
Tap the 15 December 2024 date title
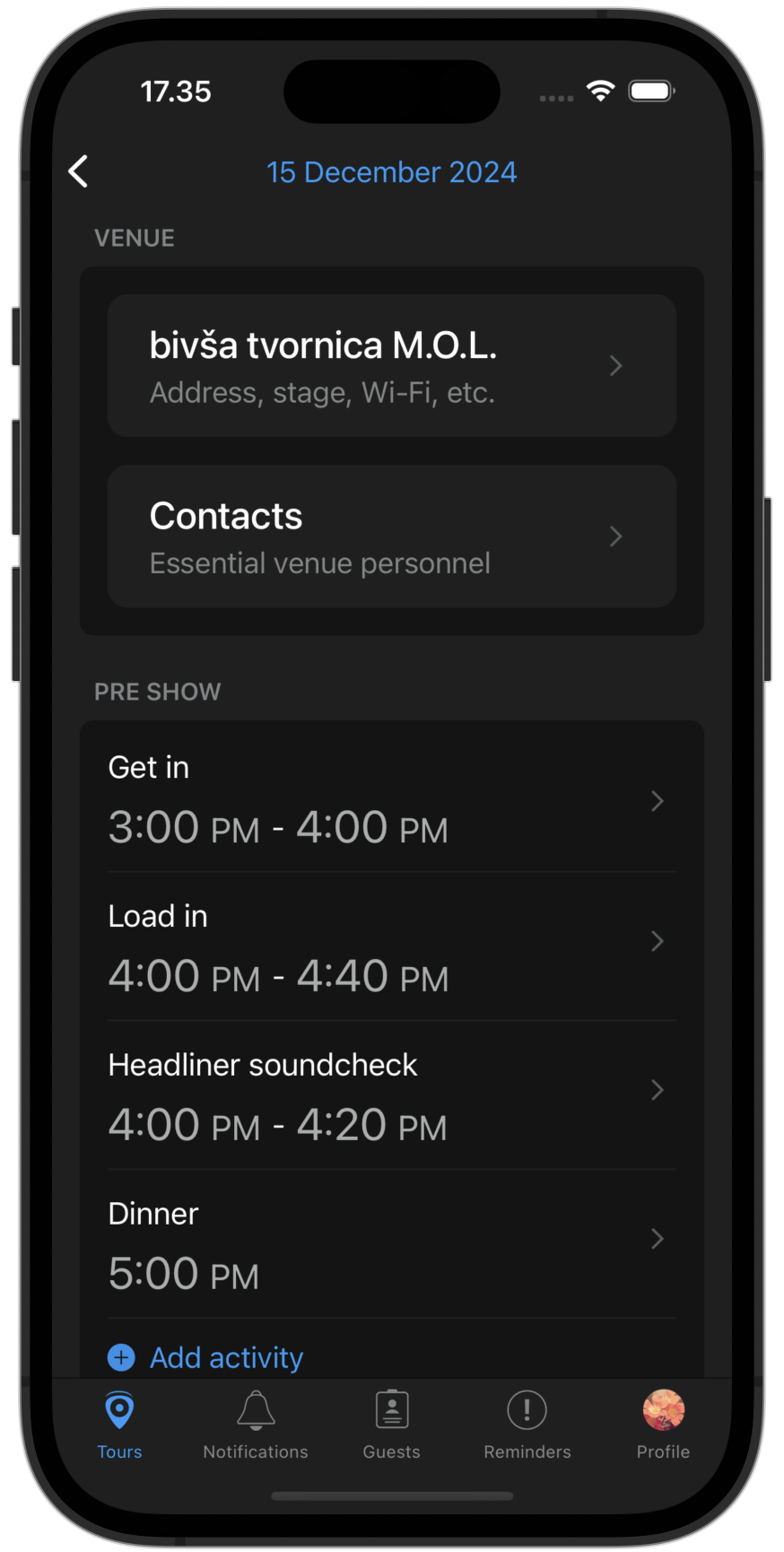(392, 171)
